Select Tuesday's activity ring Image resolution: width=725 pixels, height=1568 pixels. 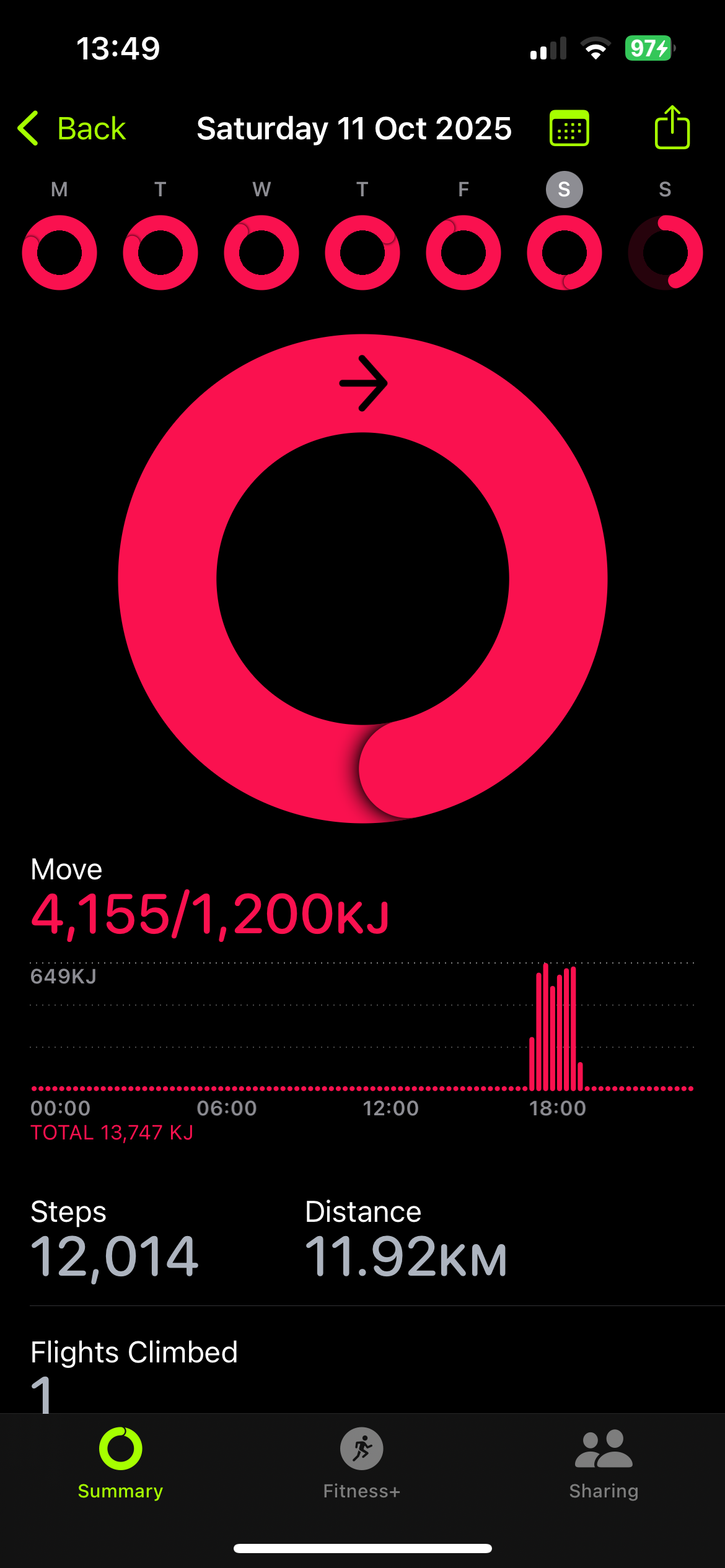point(160,252)
